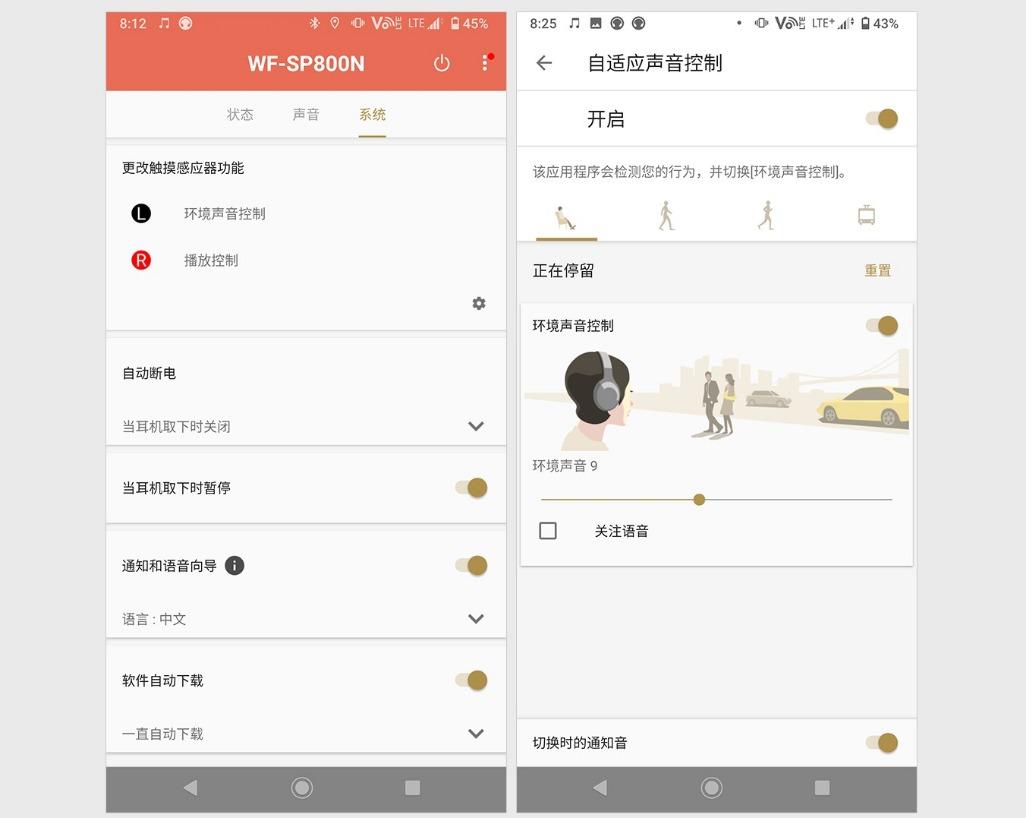Viewport: 1026px width, 818px height.
Task: Disable 通知和语音向导 switch
Action: [472, 565]
